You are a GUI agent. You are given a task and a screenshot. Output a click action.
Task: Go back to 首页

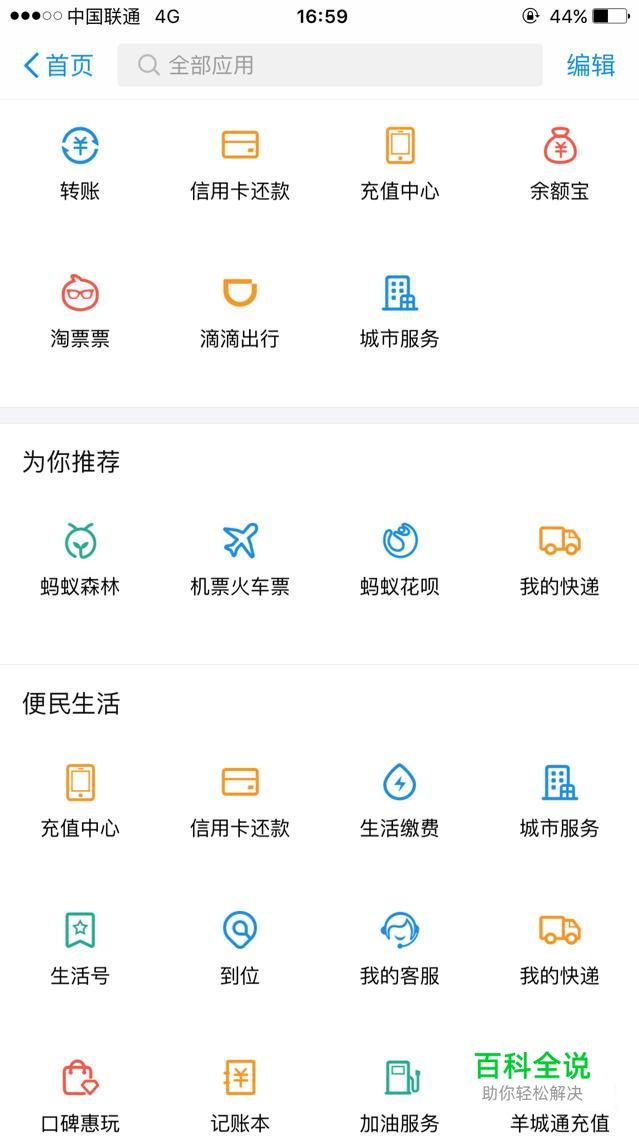(x=58, y=66)
